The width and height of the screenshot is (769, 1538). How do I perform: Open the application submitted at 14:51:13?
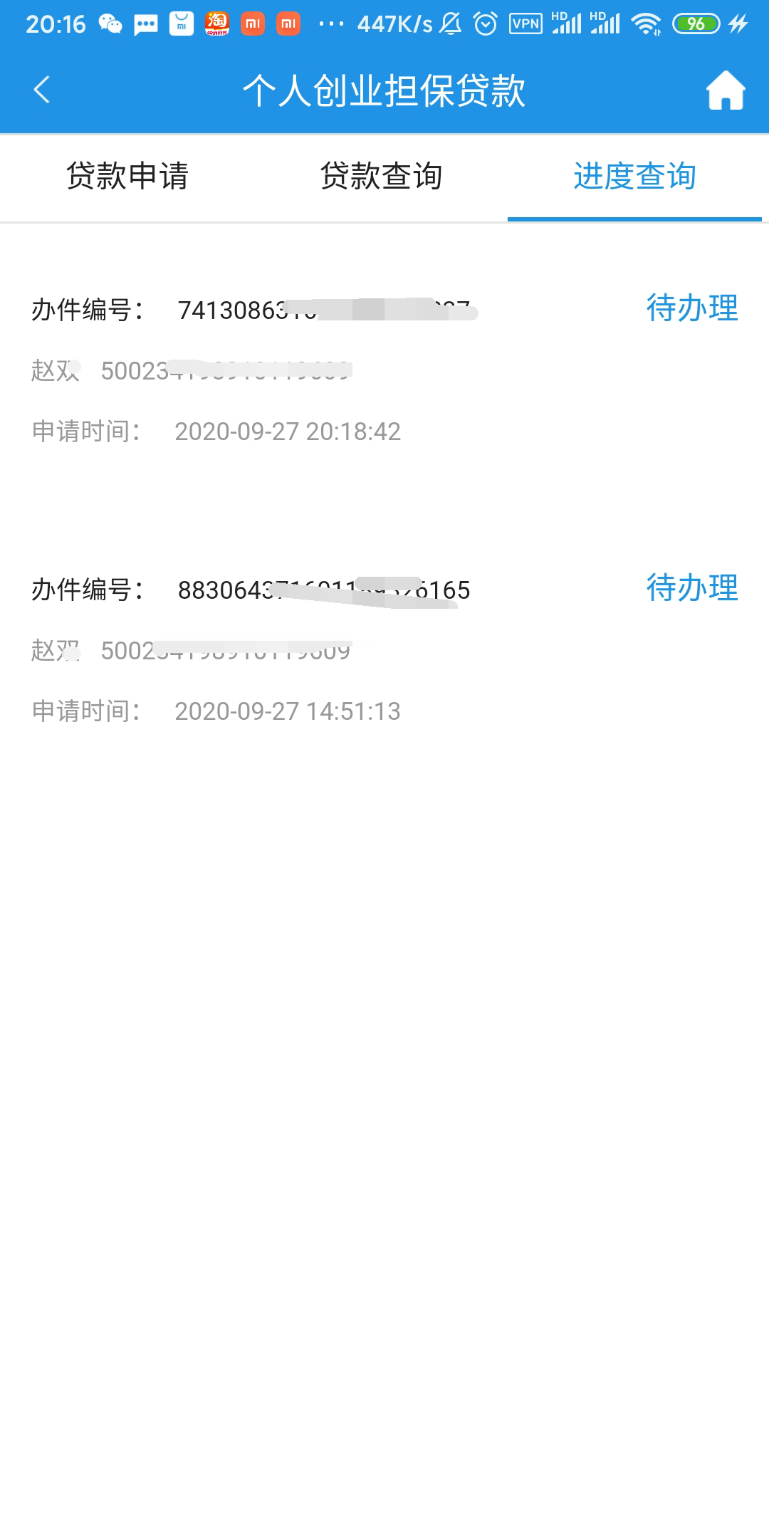(384, 649)
